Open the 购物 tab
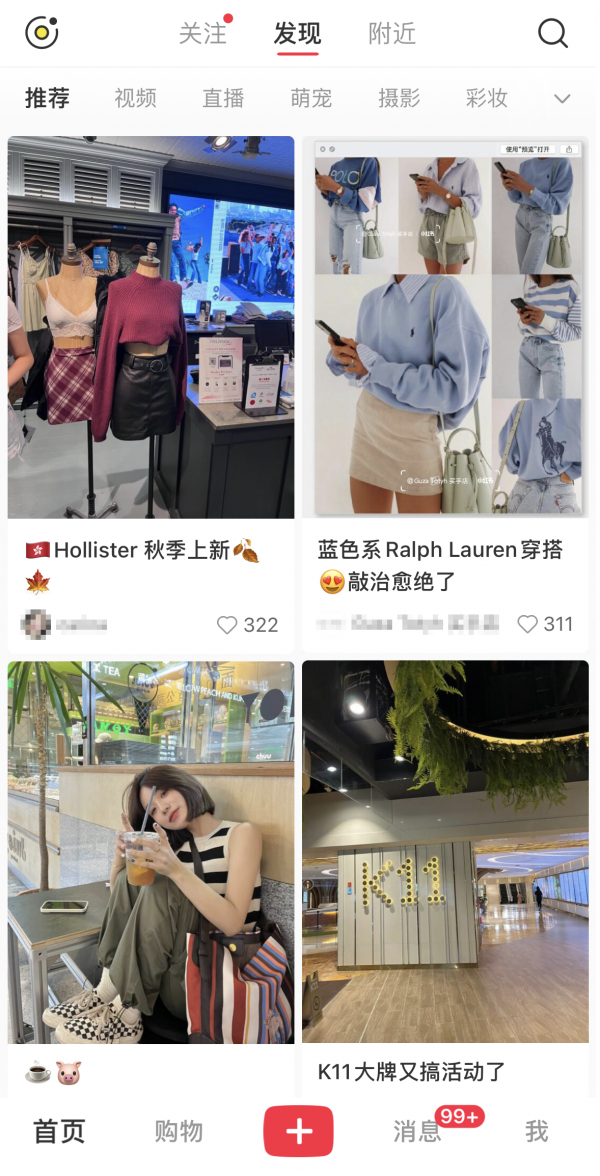The image size is (600, 1176). [179, 1131]
